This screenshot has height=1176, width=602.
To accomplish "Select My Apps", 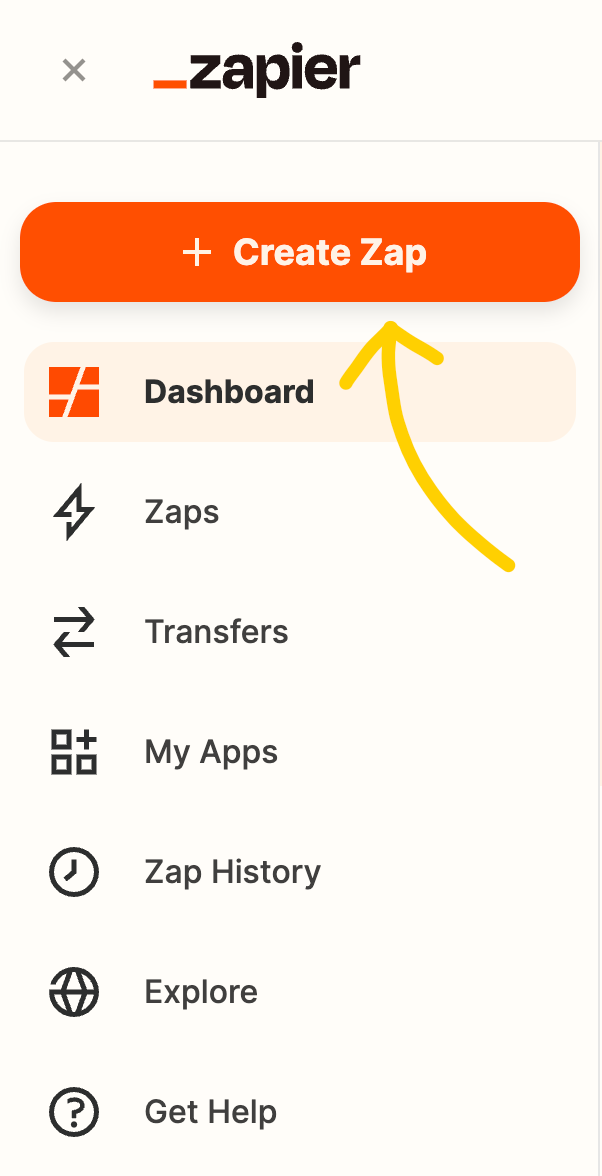I will (x=300, y=752).
